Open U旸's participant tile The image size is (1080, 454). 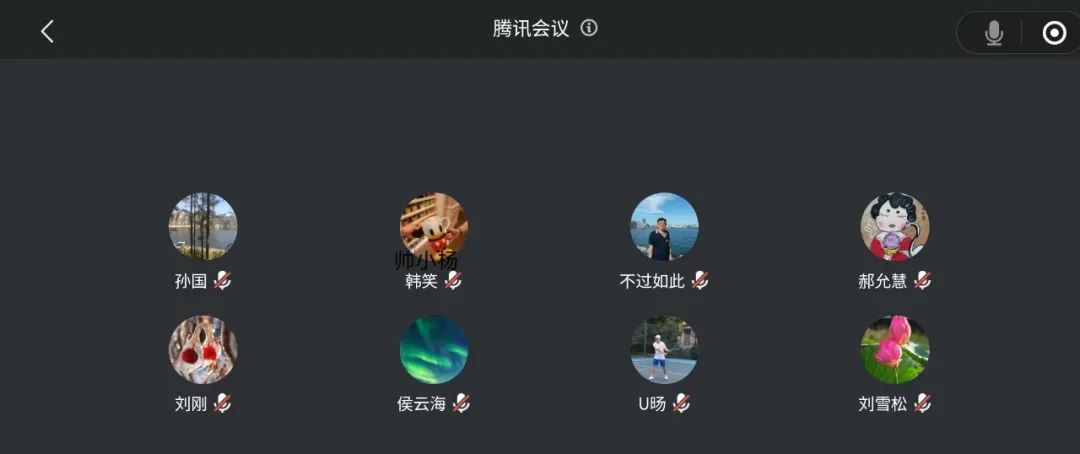[664, 349]
